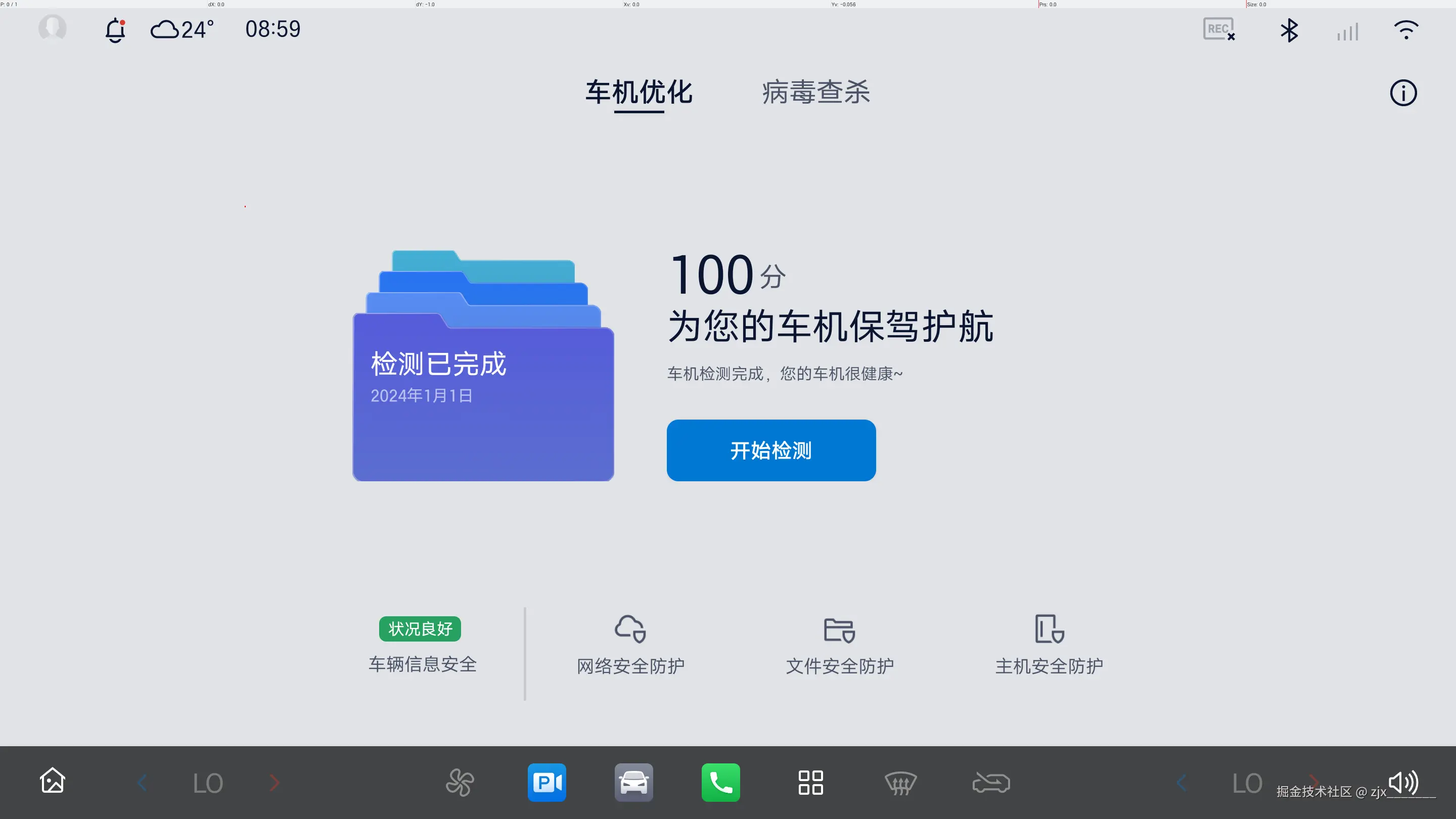
Task: Open the vehicle settings app
Action: tap(633, 782)
